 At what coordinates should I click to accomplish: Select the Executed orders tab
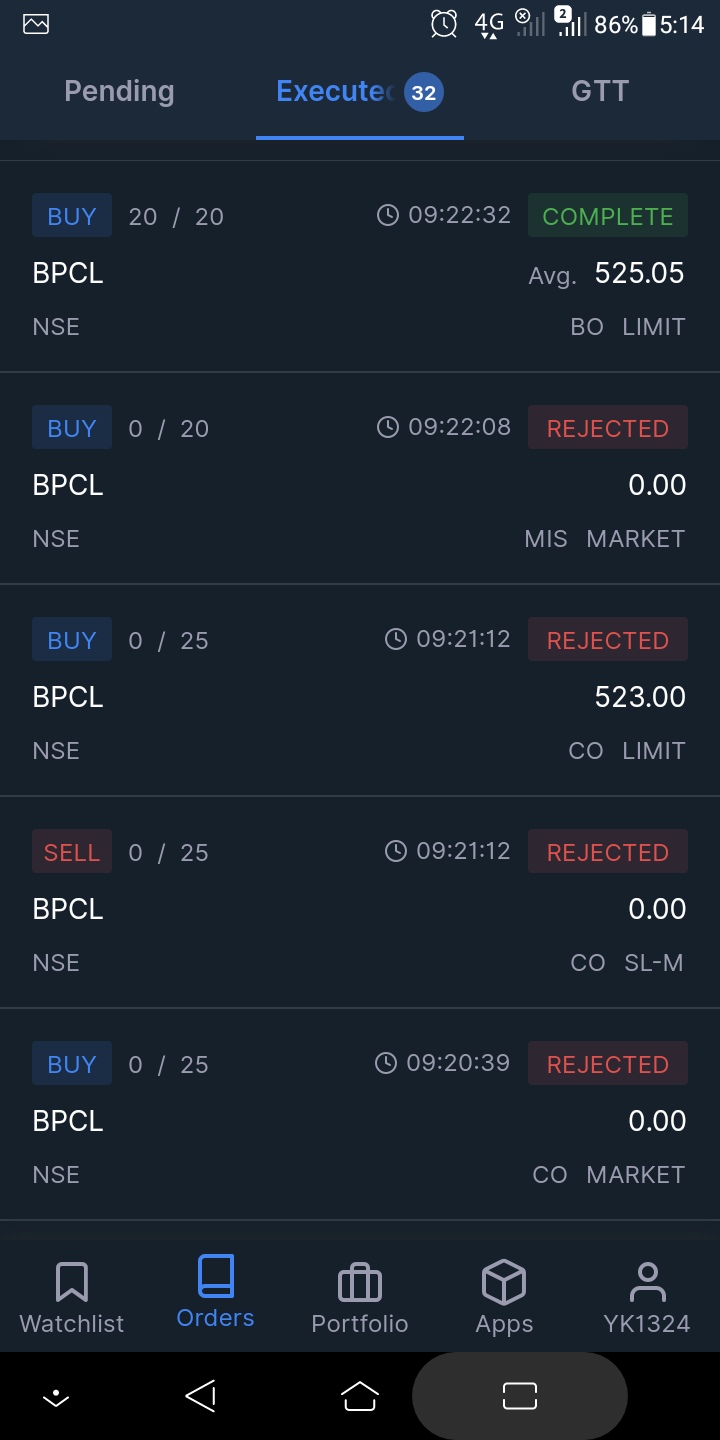(x=358, y=92)
